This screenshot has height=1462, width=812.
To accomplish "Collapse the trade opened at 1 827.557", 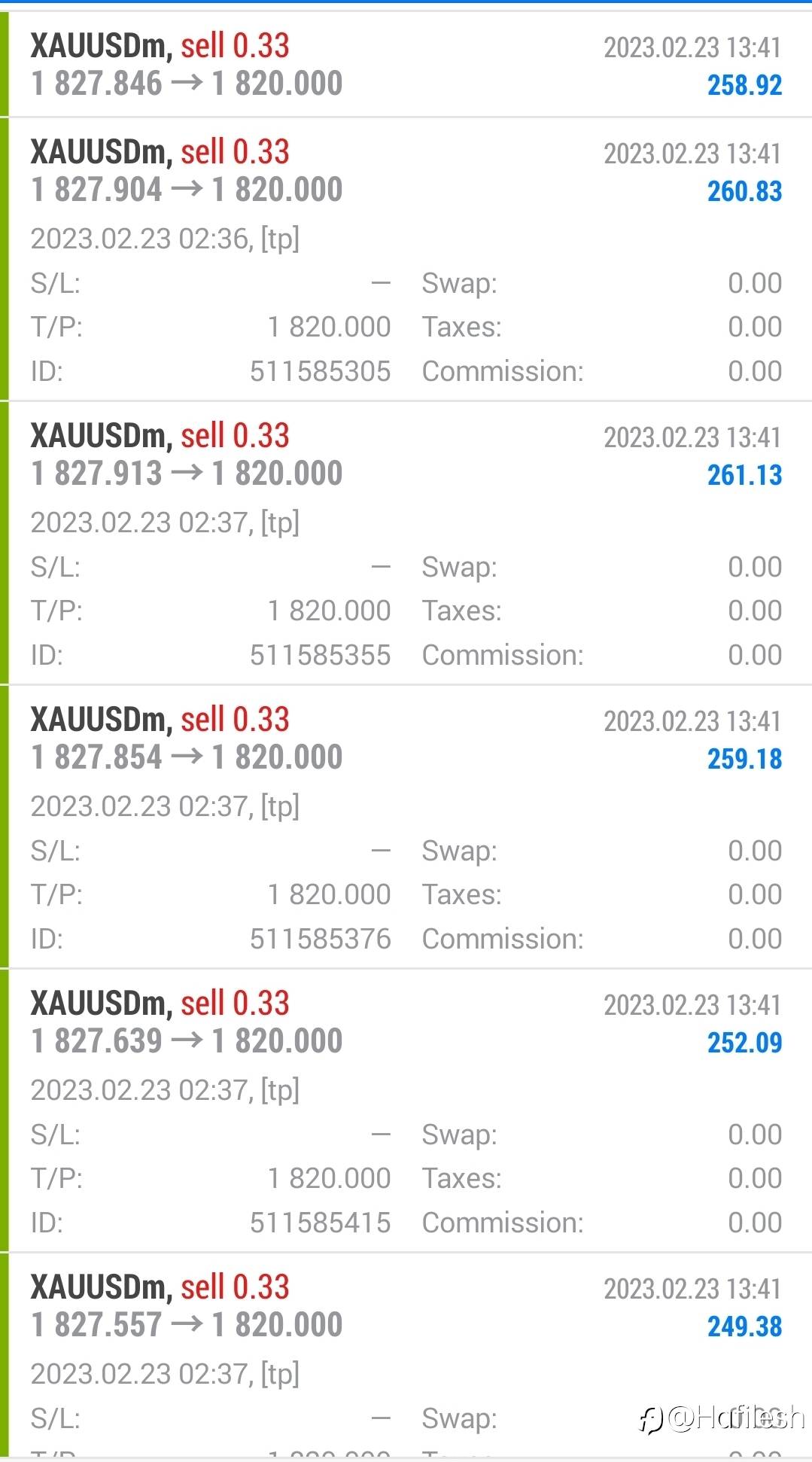I will [406, 1307].
